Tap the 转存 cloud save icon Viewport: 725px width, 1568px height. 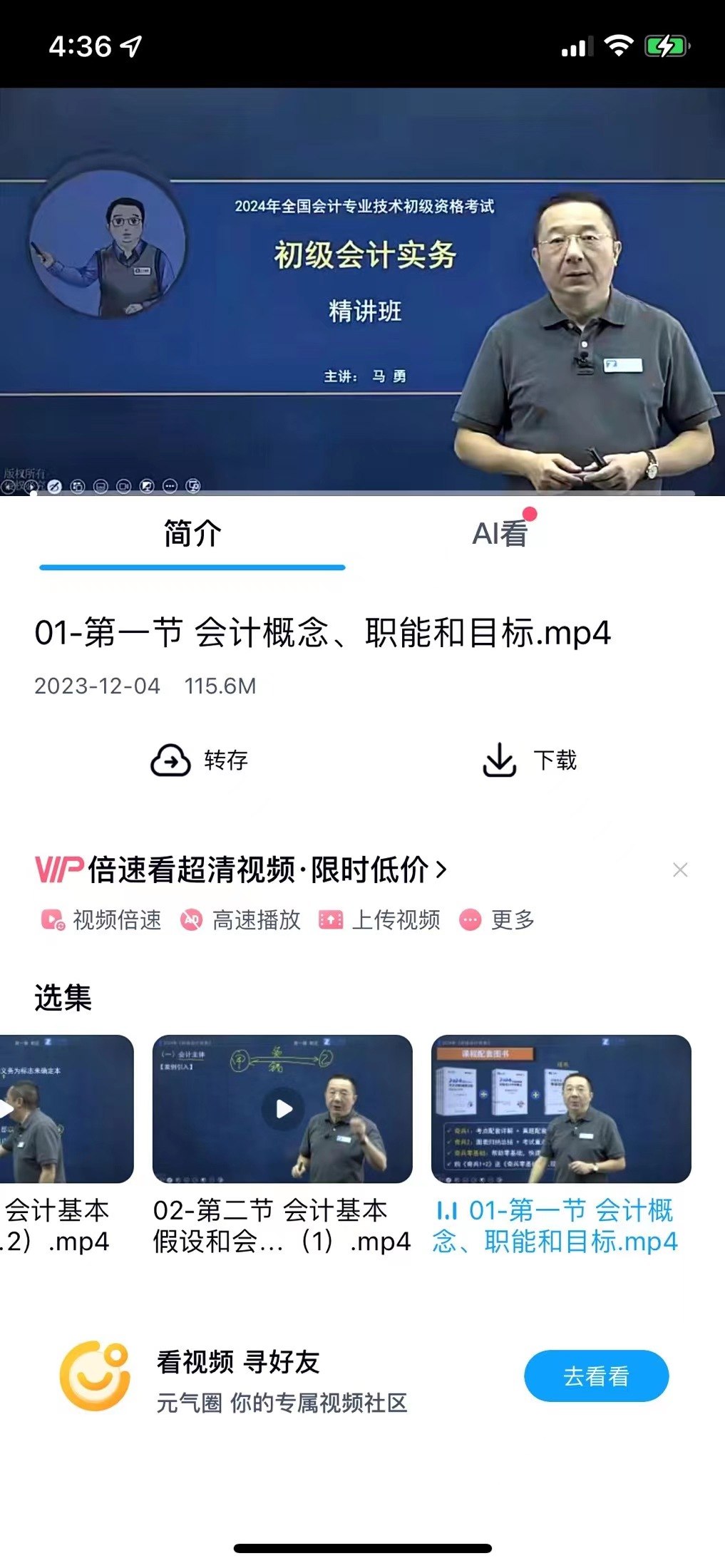pyautogui.click(x=169, y=760)
